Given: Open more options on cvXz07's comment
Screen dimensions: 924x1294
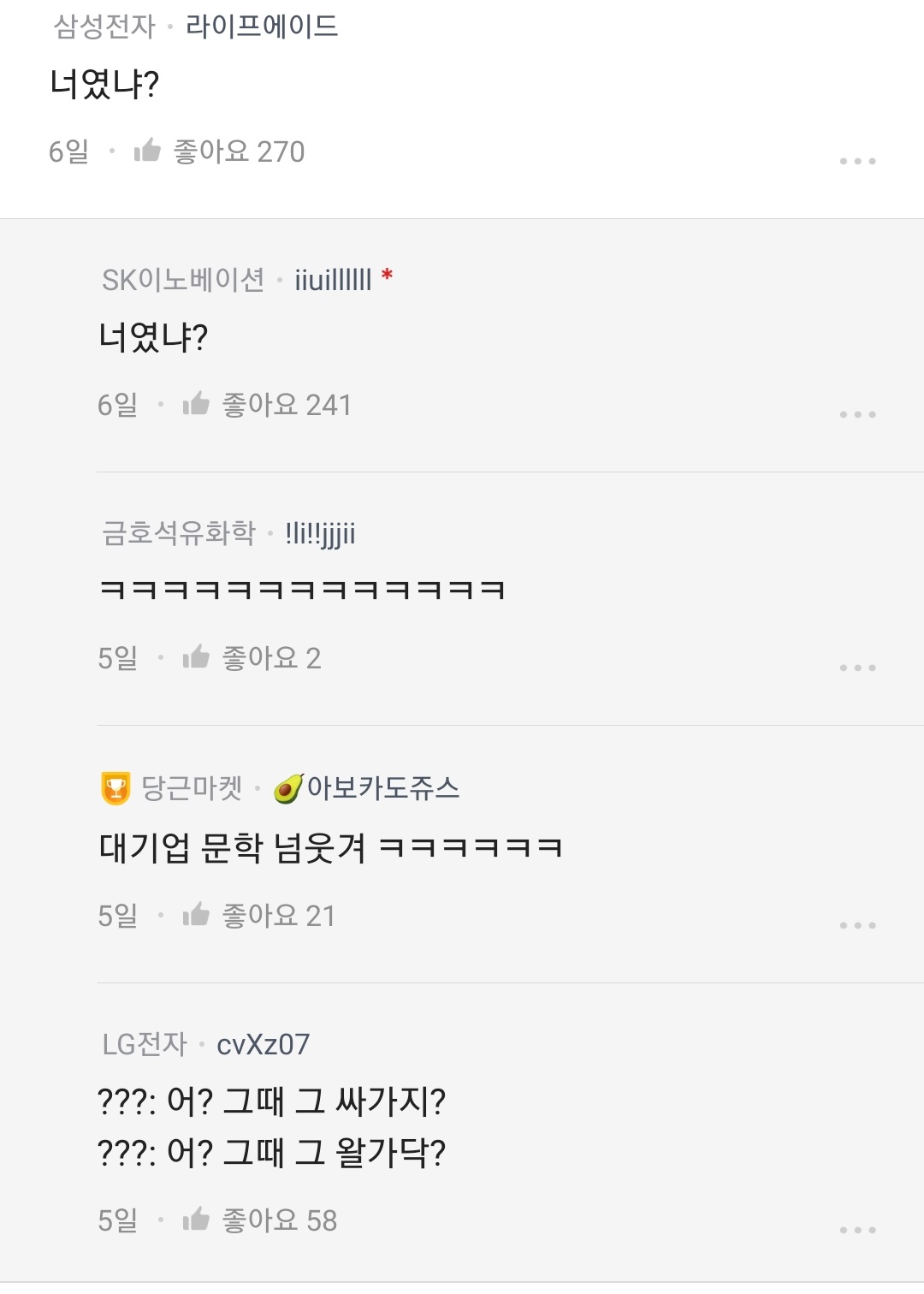Looking at the screenshot, I should (x=857, y=1230).
